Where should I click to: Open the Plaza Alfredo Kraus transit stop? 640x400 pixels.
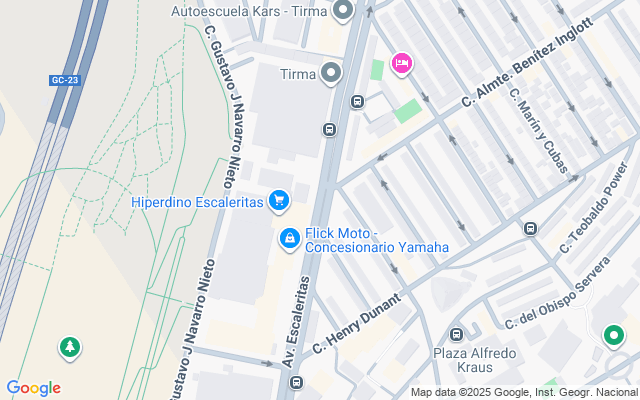[x=456, y=335]
